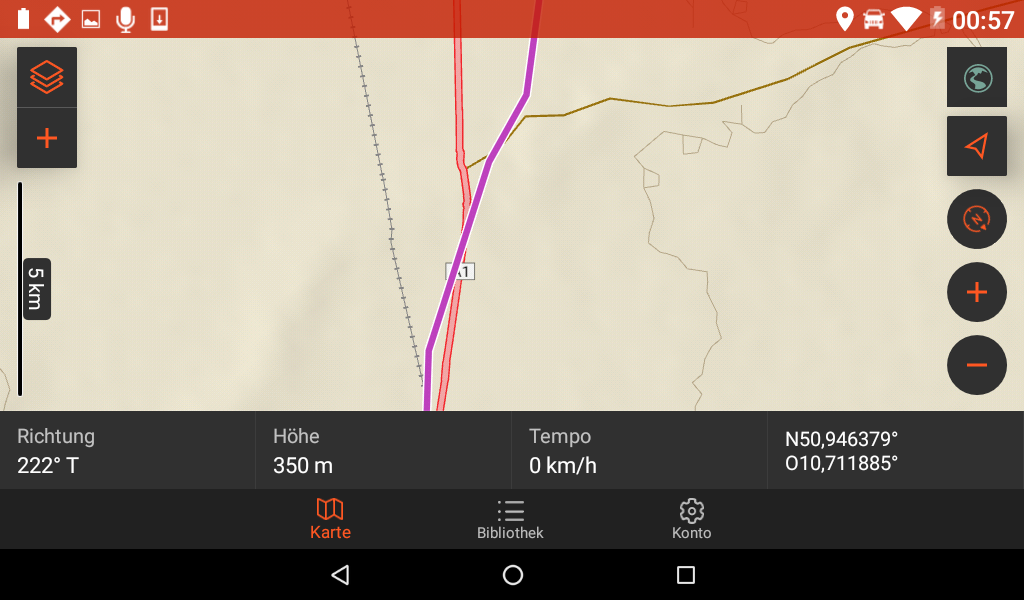Viewport: 1024px width, 600px height.
Task: Open the Bibliothek tab
Action: [510, 519]
